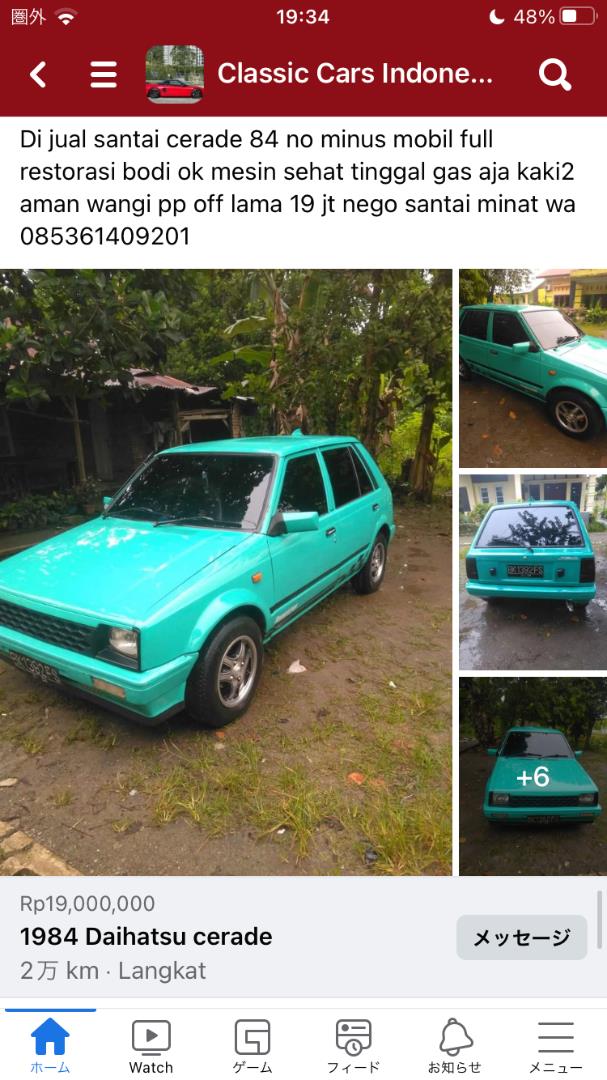The height and width of the screenshot is (1080, 607).
Task: Switch to the ゲーム tab
Action: (252, 1046)
